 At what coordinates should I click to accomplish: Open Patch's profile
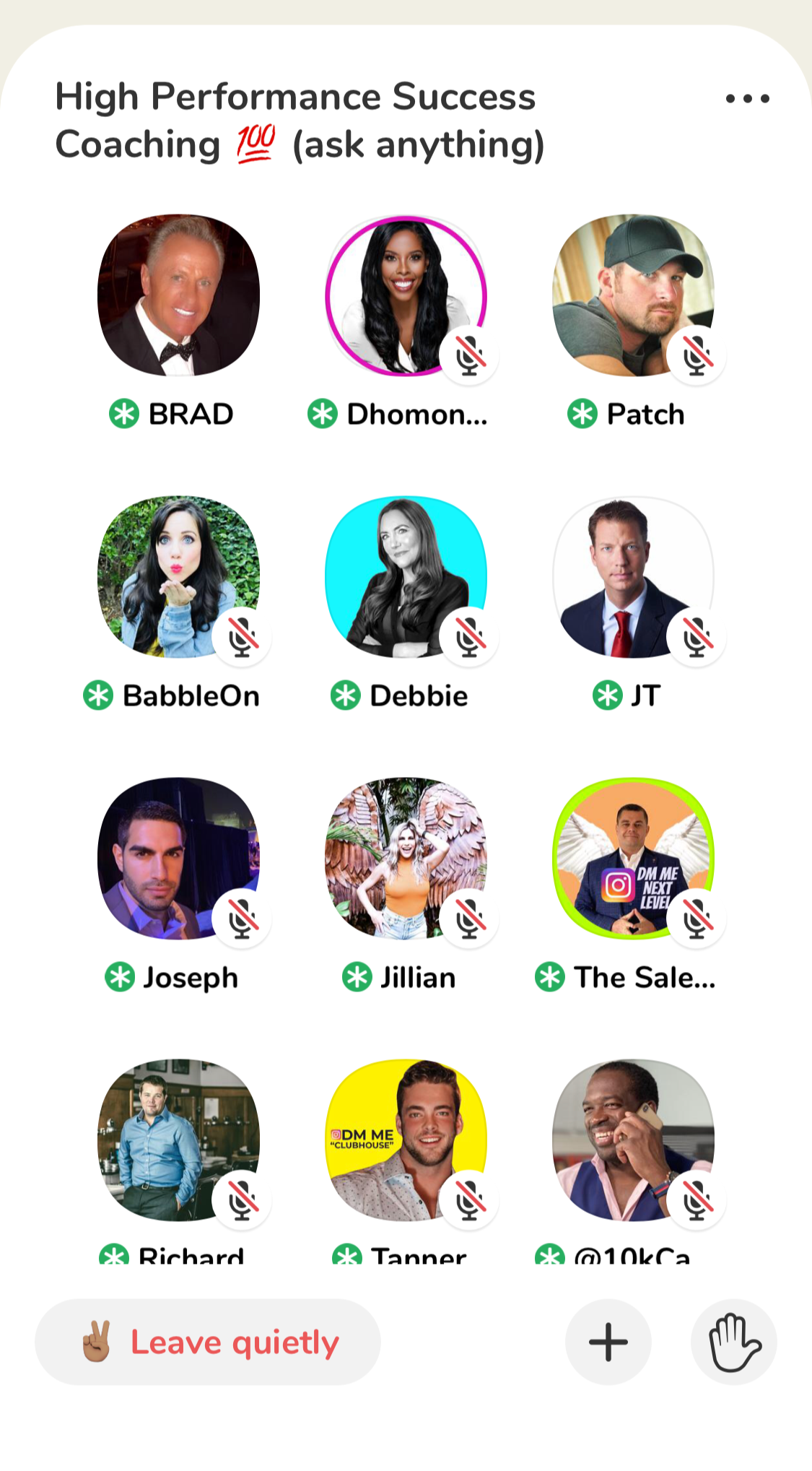[x=633, y=295]
